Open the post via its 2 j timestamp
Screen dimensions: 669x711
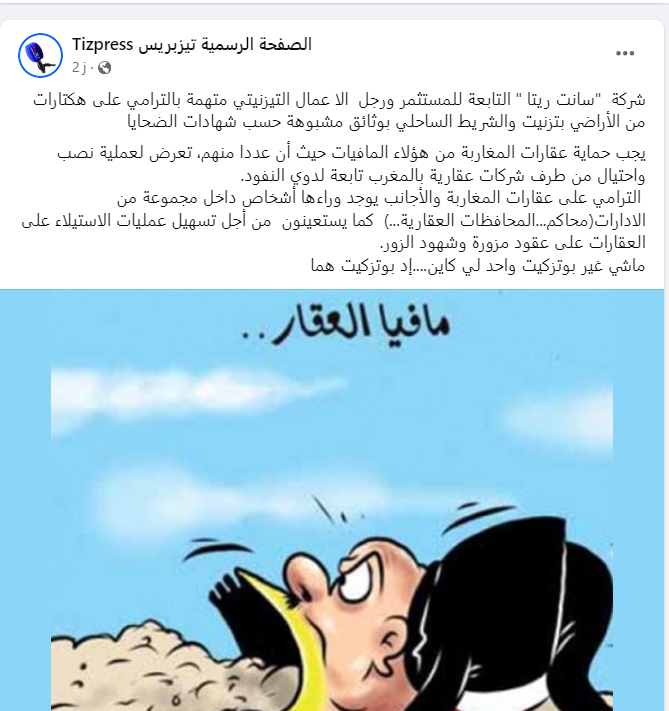click(x=80, y=66)
